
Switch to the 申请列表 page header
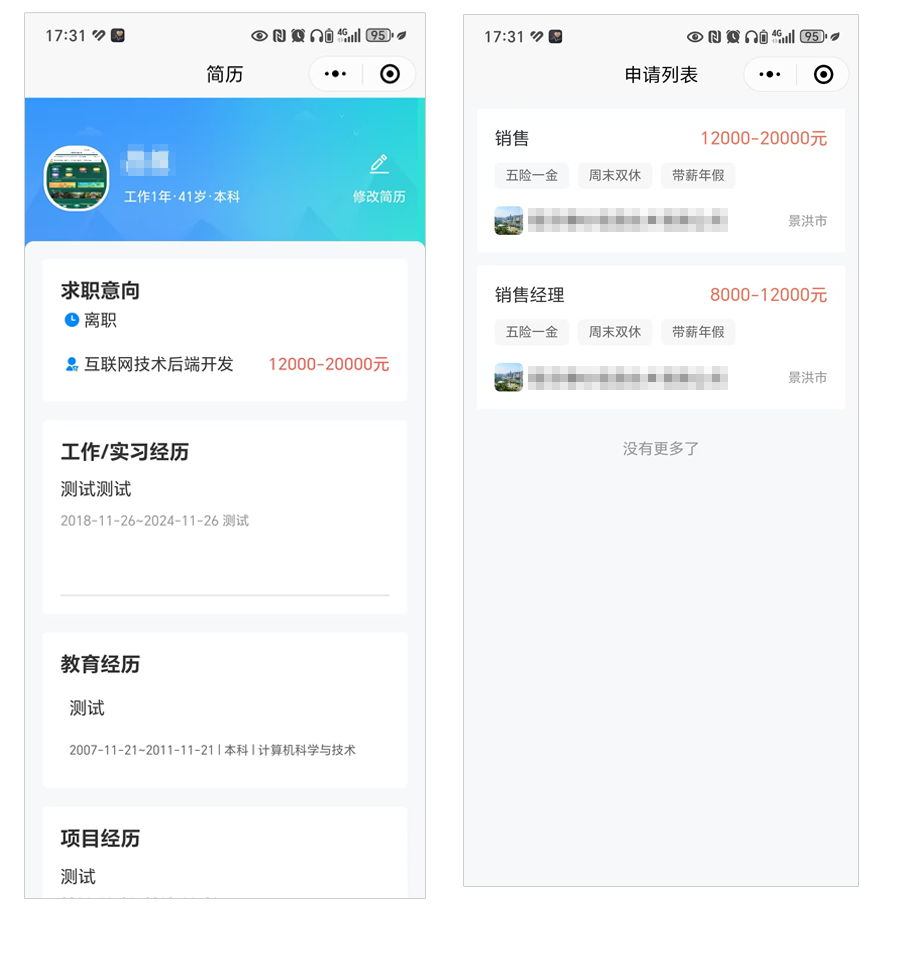[660, 74]
